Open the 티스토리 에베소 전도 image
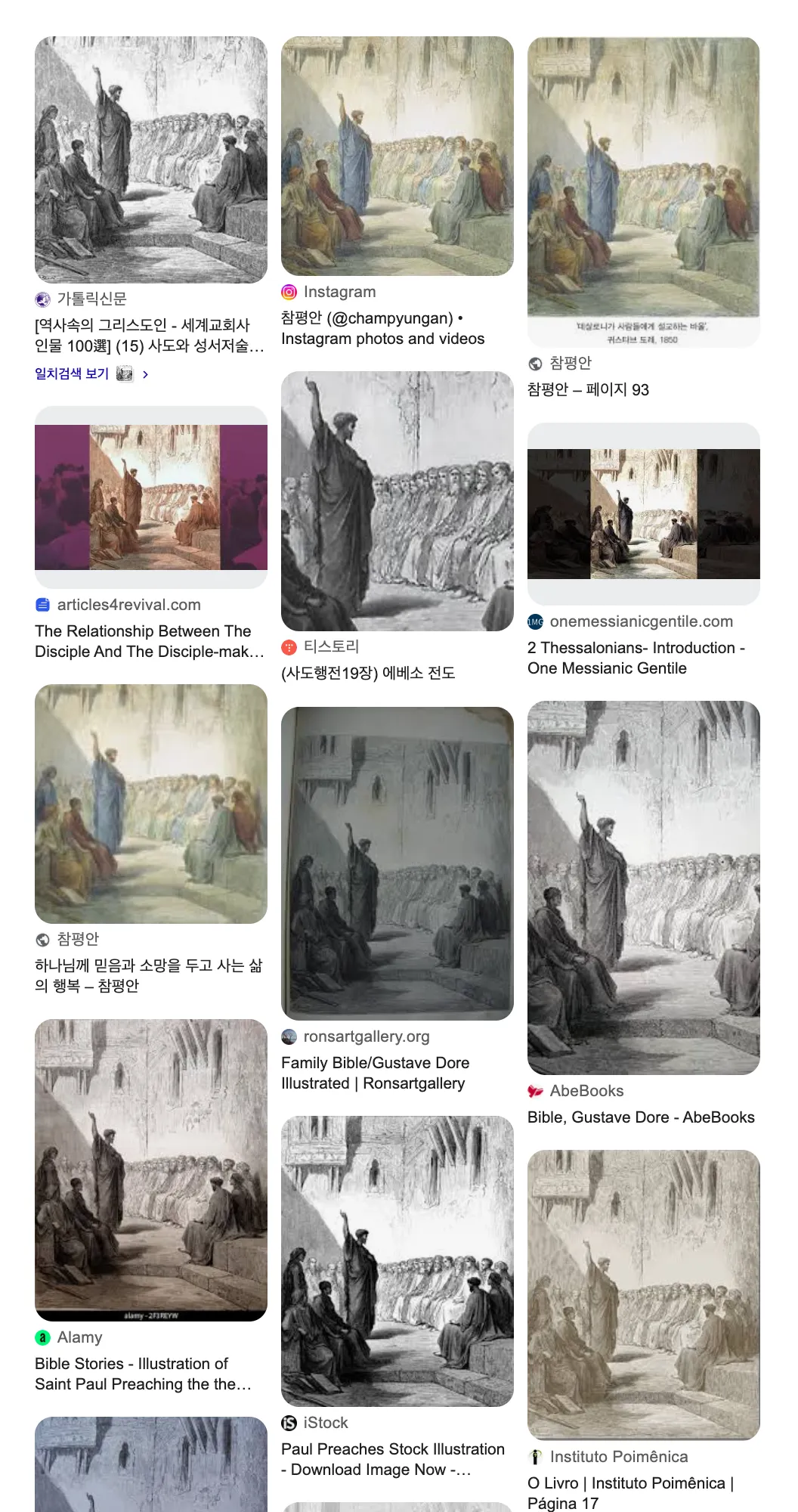 point(397,500)
